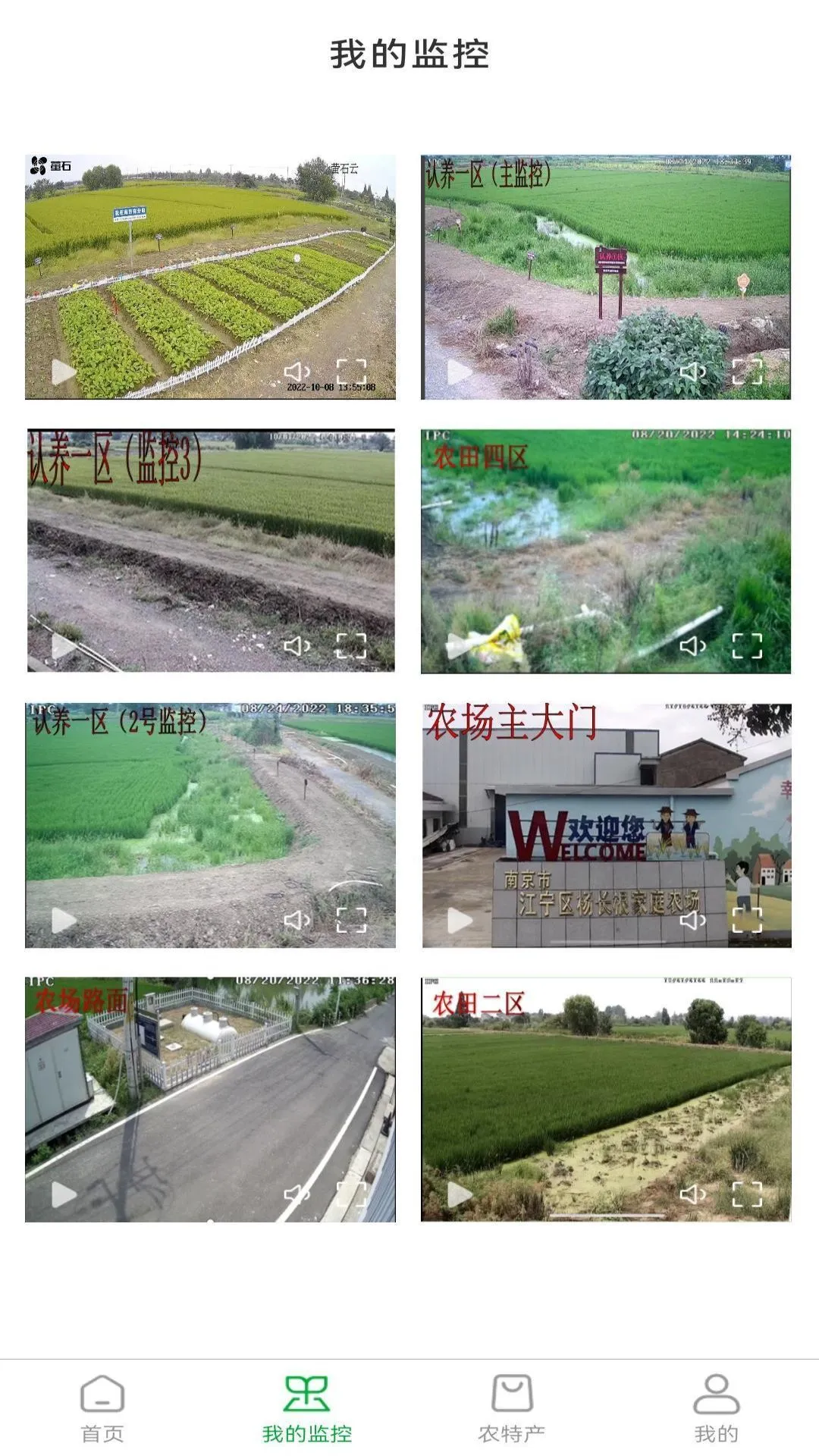Play the 萤石云 vegetable plot video
The width and height of the screenshot is (819, 1456).
[64, 372]
